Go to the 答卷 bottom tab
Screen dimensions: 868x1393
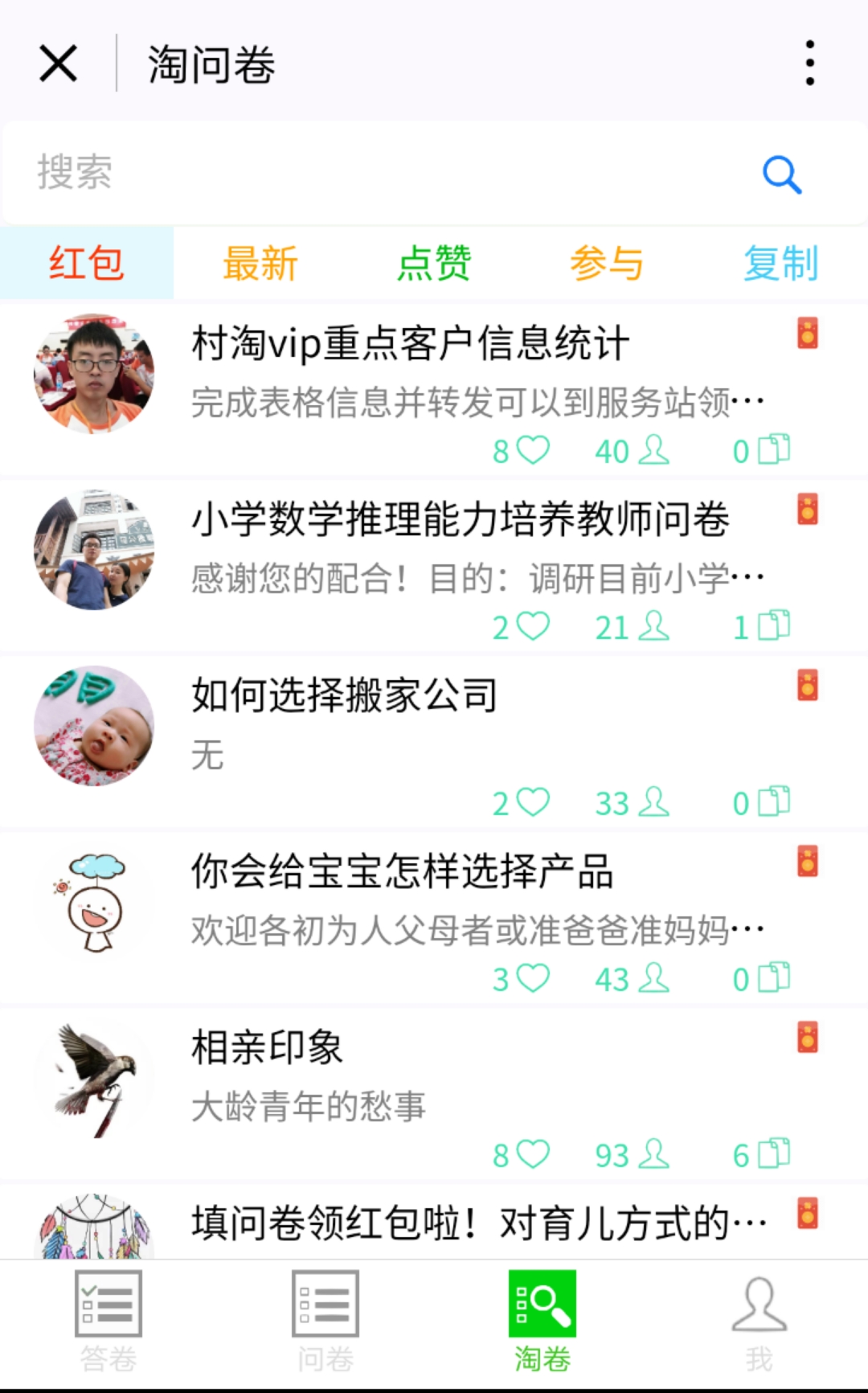108,1322
